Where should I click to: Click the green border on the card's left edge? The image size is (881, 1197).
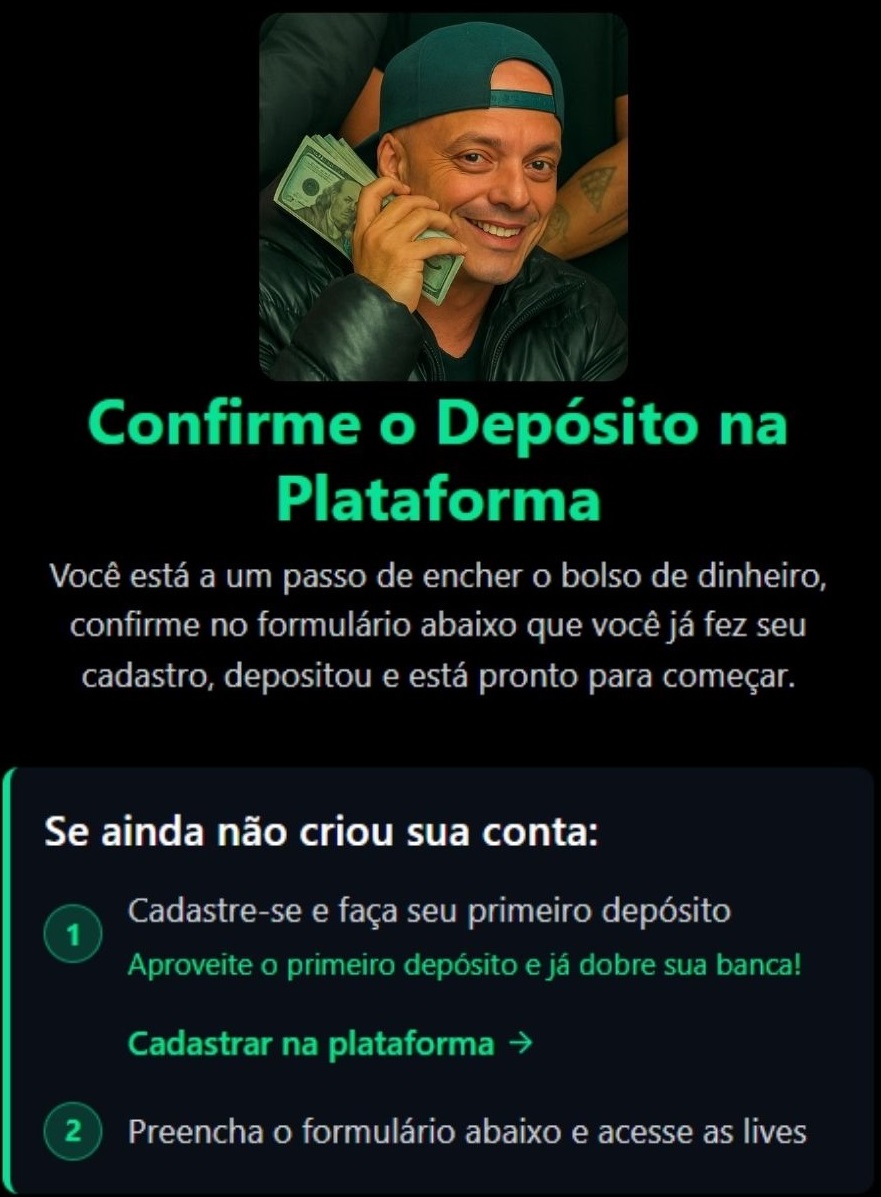8,975
